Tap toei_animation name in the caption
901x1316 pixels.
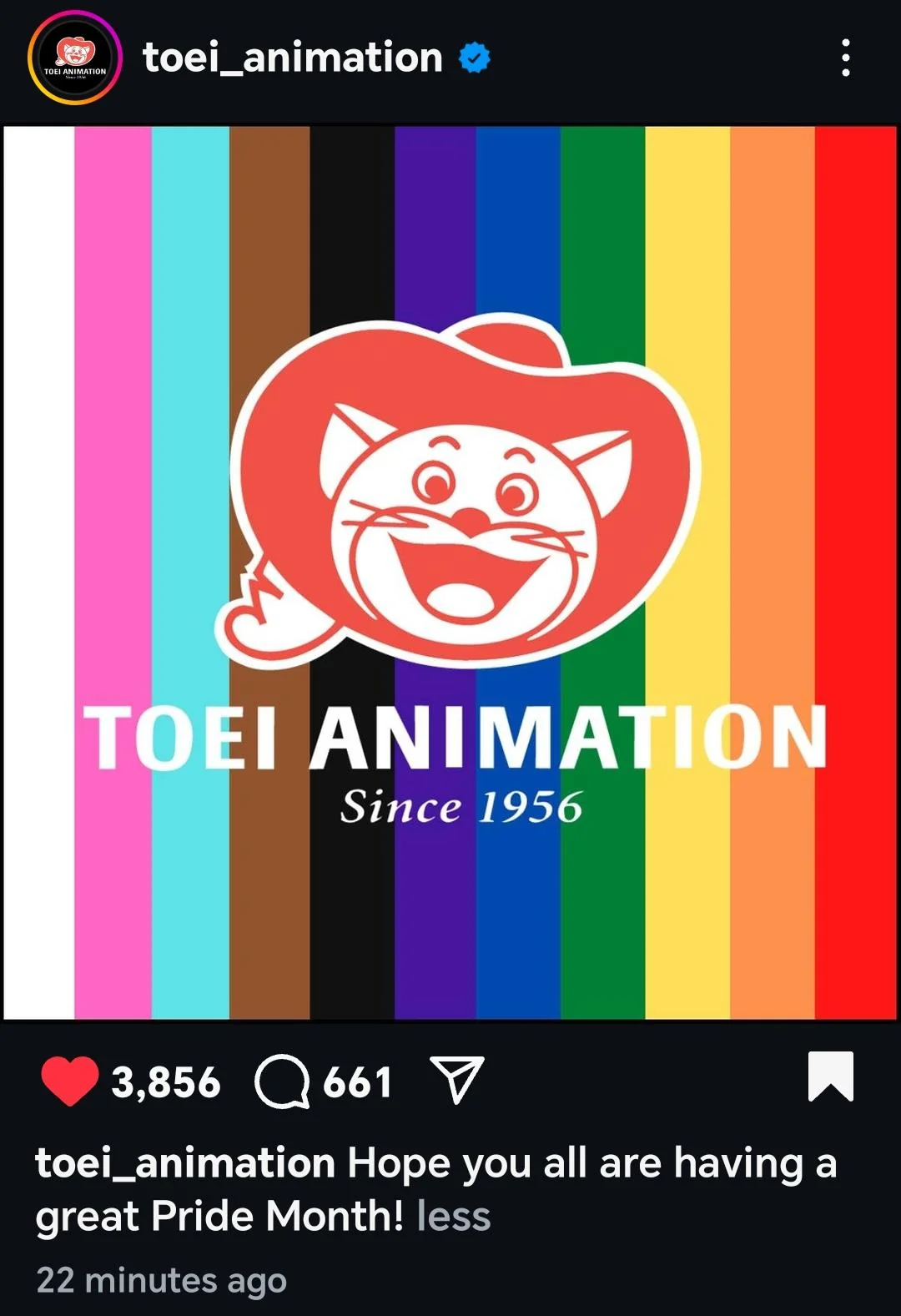click(184, 1162)
